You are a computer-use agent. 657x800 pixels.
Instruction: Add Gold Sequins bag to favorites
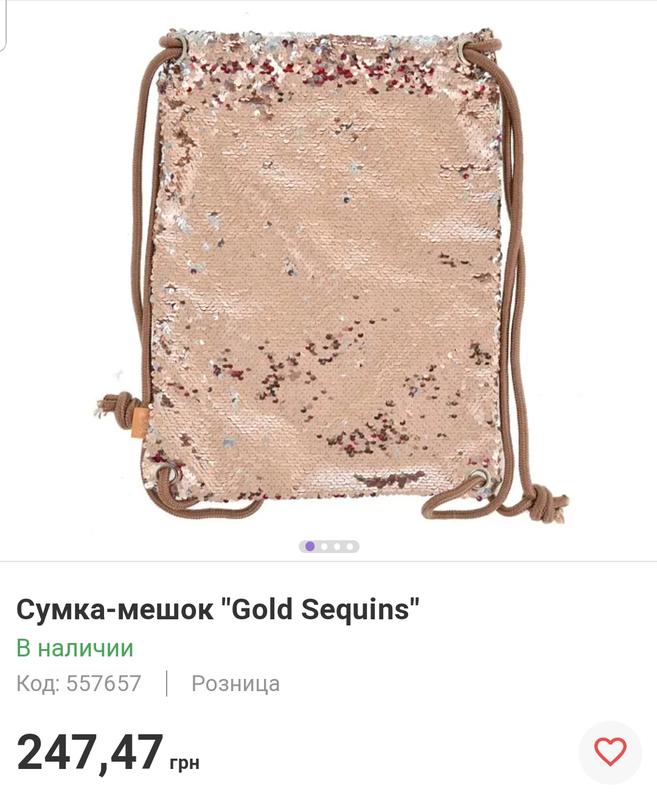point(609,751)
